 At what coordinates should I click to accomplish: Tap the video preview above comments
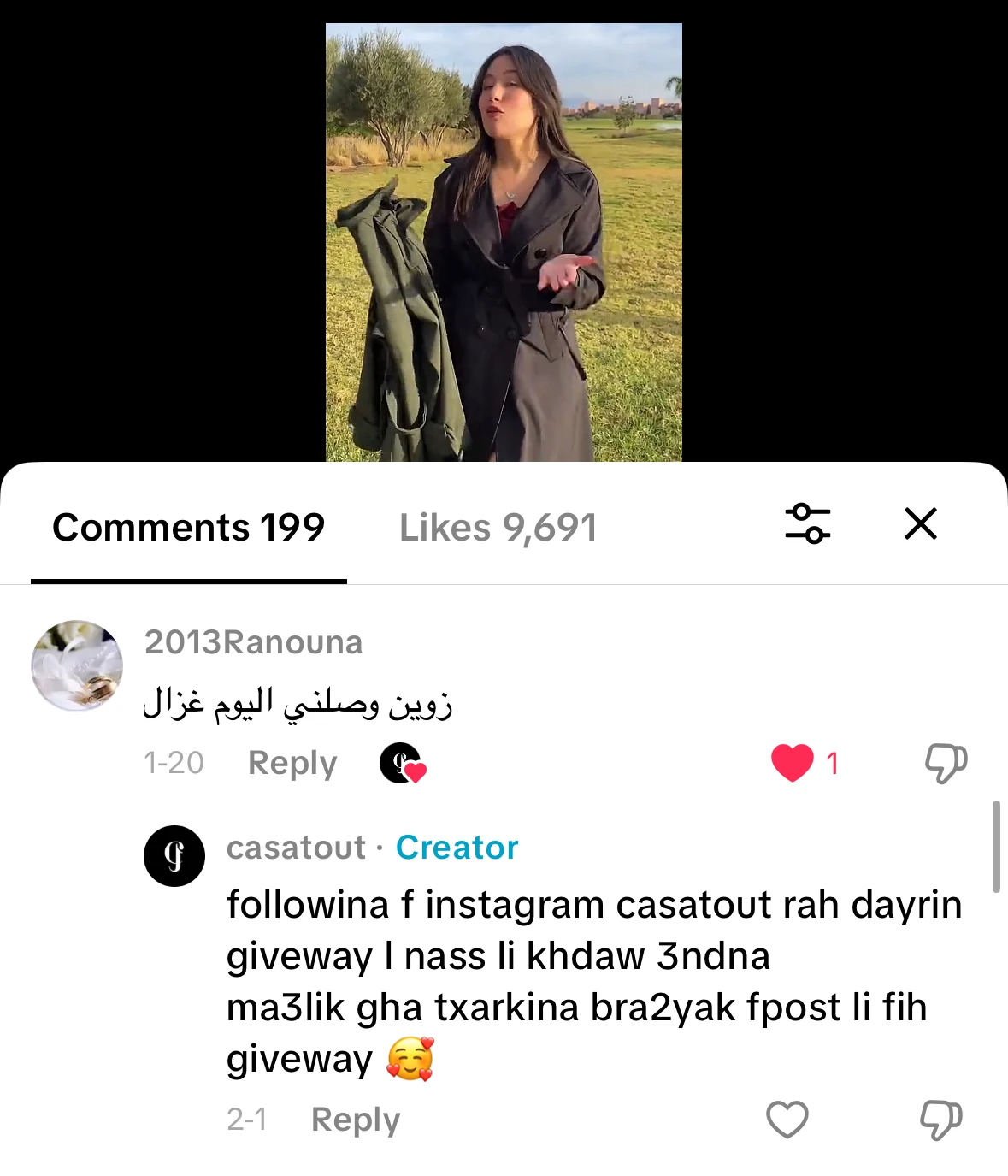pyautogui.click(x=504, y=242)
